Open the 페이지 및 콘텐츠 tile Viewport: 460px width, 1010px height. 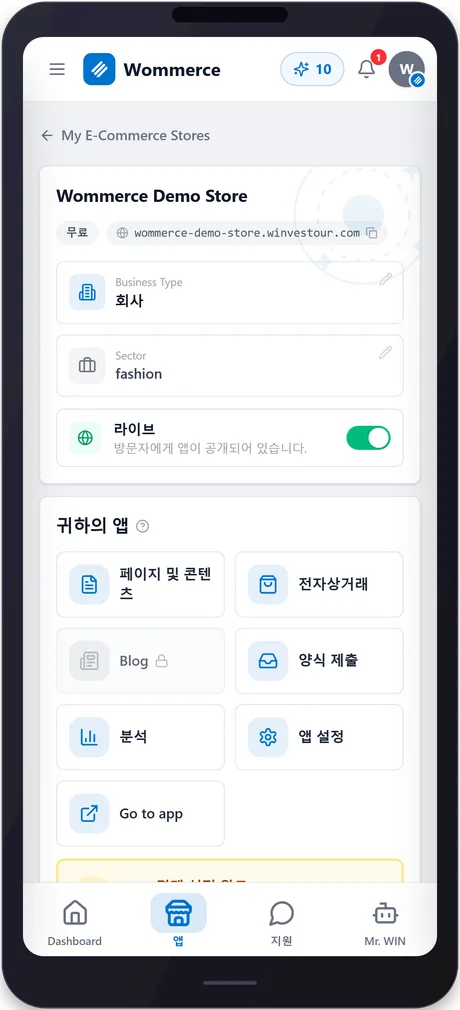pyautogui.click(x=140, y=584)
